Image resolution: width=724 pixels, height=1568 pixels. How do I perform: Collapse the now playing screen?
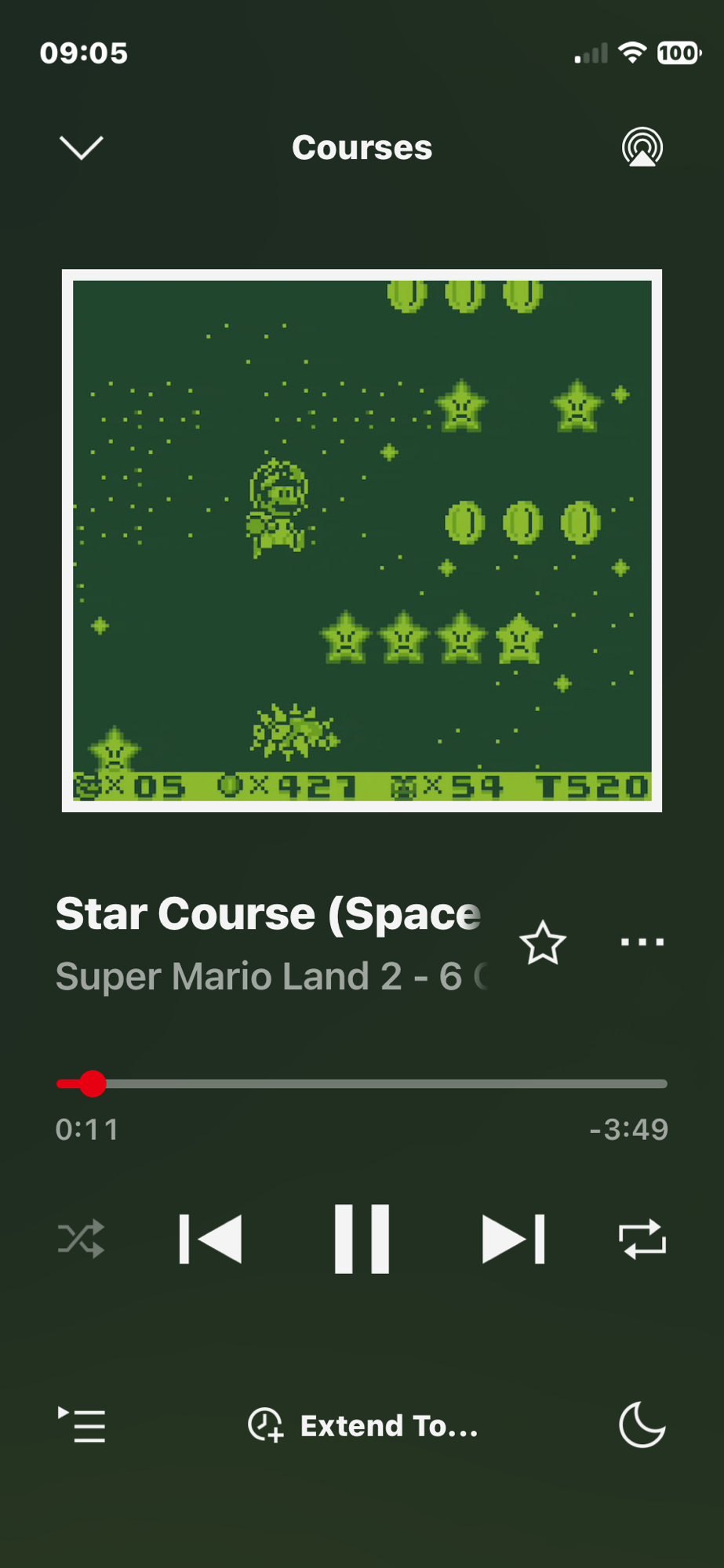(81, 147)
